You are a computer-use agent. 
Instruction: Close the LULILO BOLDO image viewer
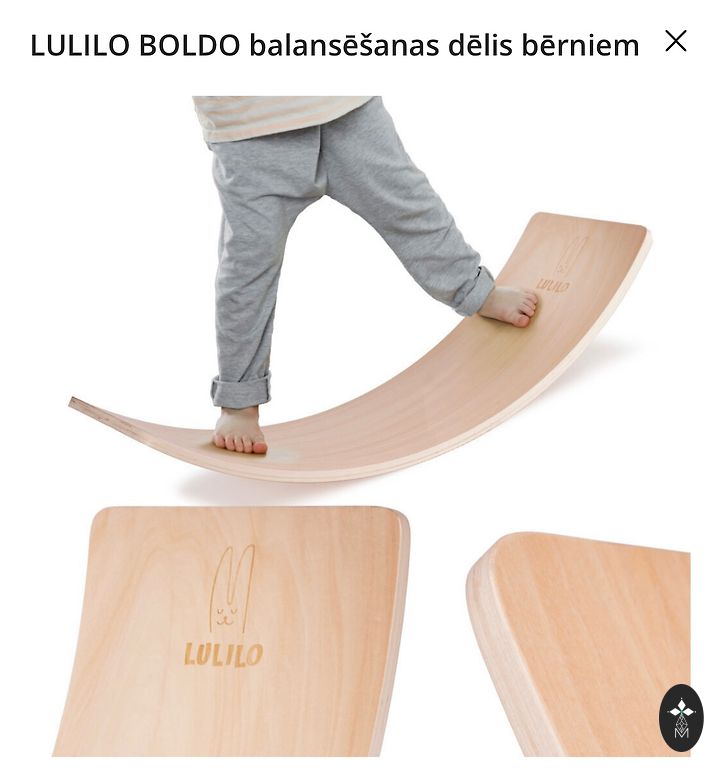(x=676, y=41)
